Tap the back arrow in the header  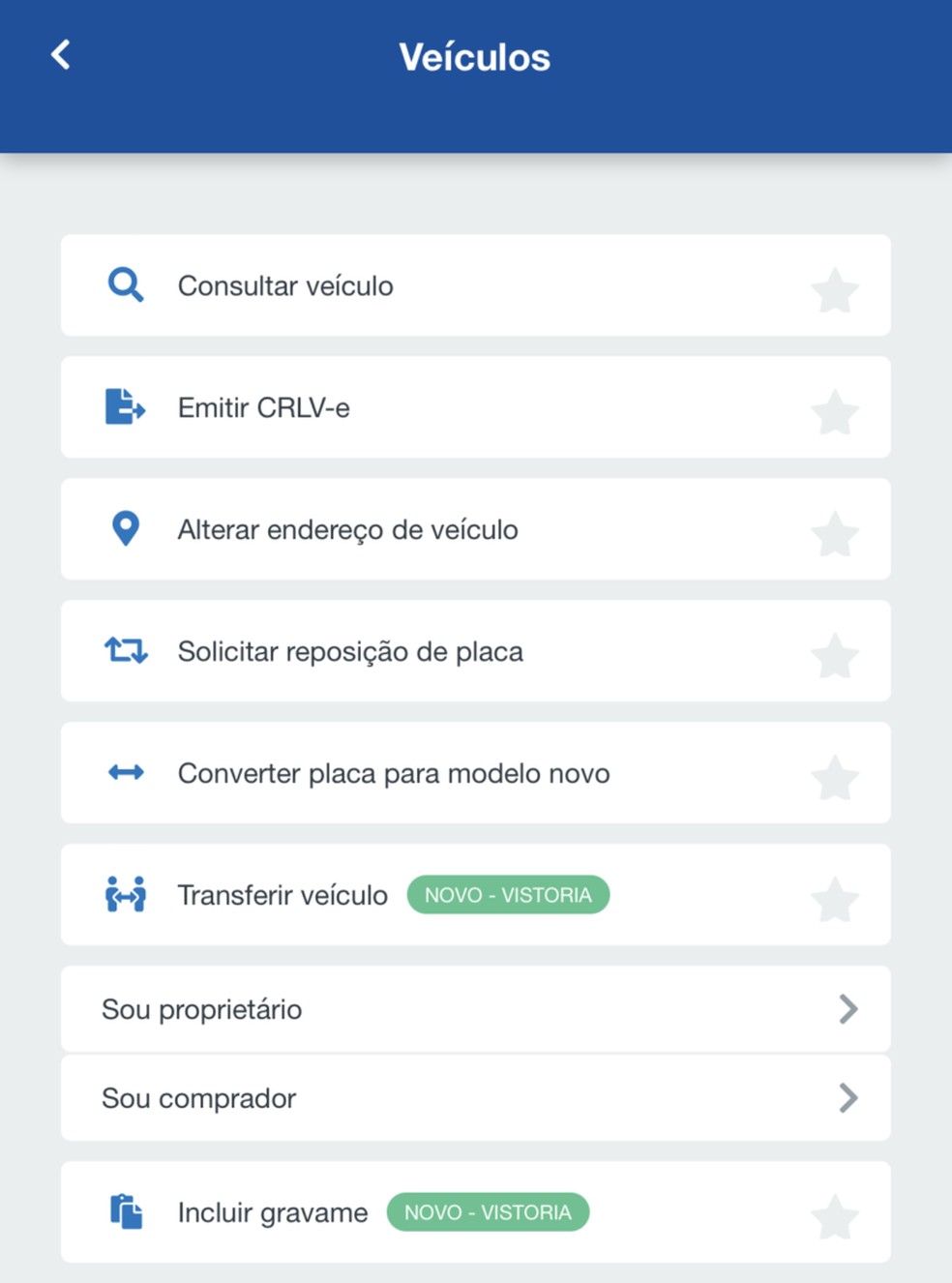[x=60, y=55]
